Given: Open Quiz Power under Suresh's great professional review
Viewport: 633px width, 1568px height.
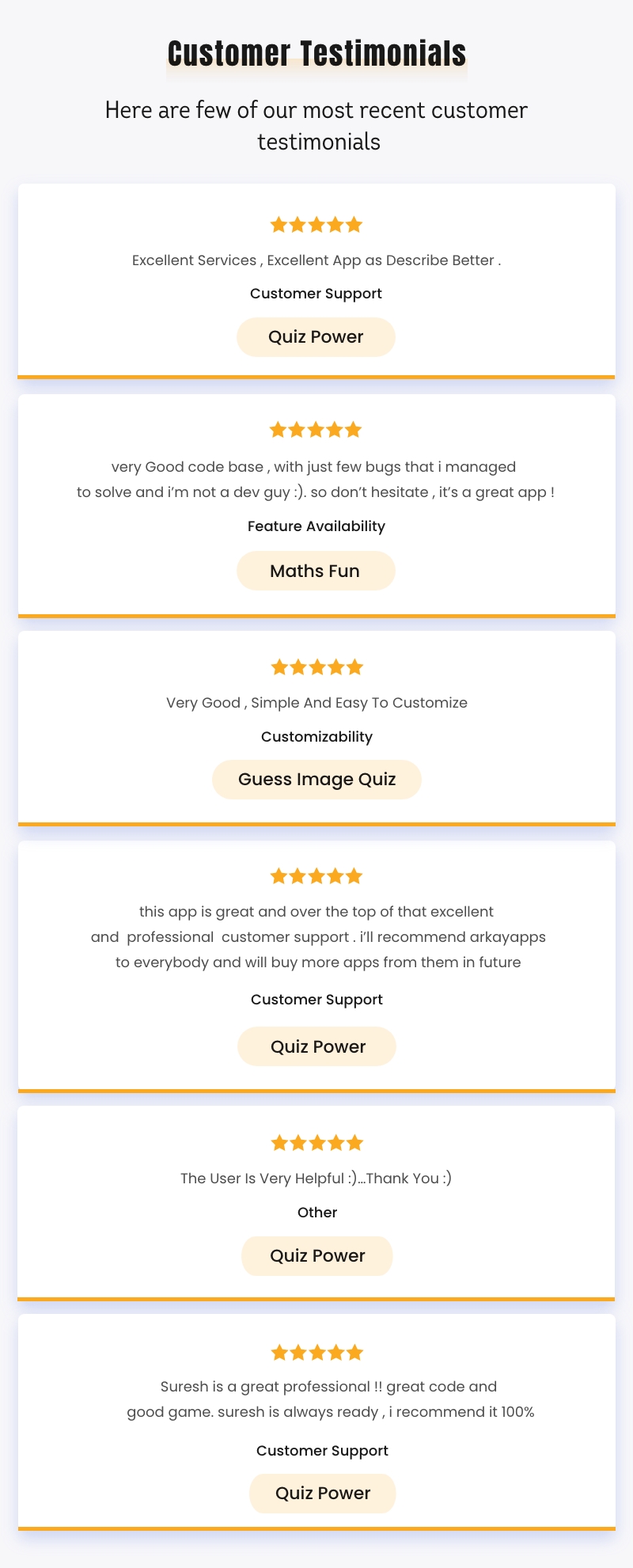Looking at the screenshot, I should 322,1494.
